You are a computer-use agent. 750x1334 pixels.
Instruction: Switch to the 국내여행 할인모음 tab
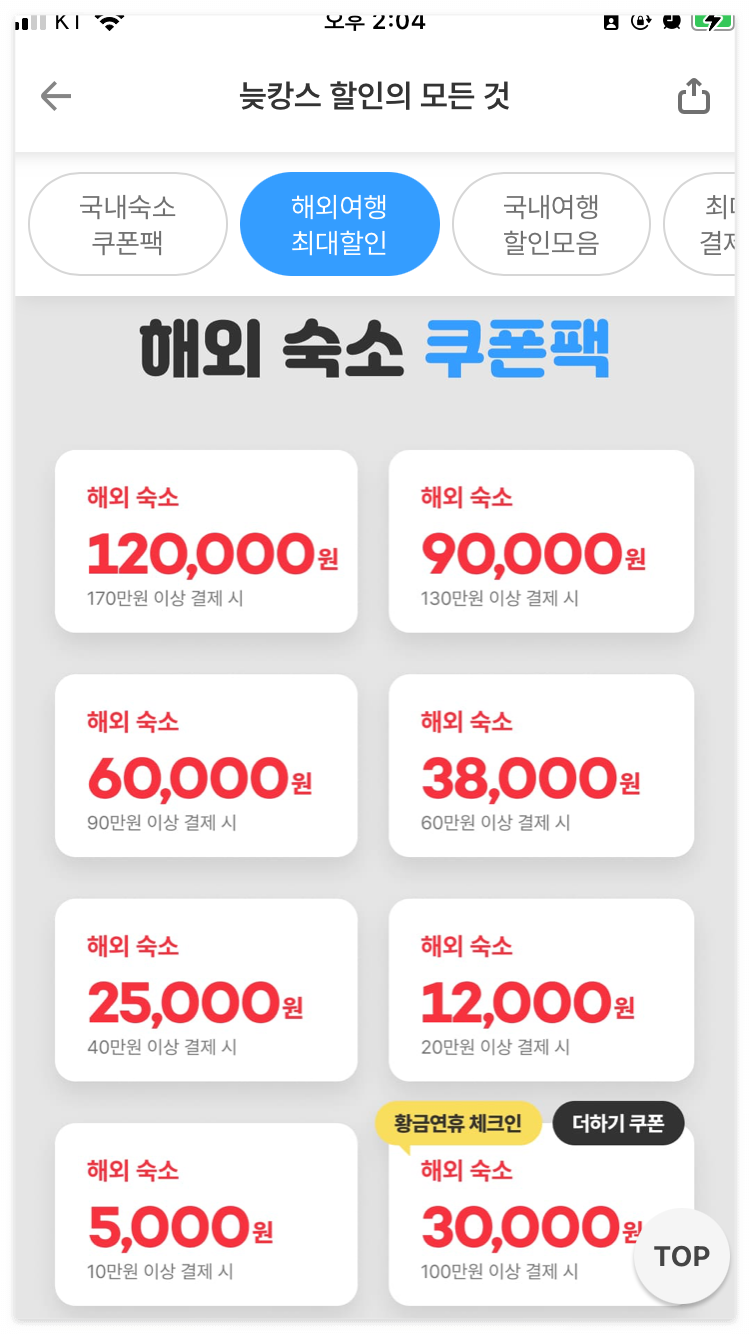pyautogui.click(x=551, y=223)
